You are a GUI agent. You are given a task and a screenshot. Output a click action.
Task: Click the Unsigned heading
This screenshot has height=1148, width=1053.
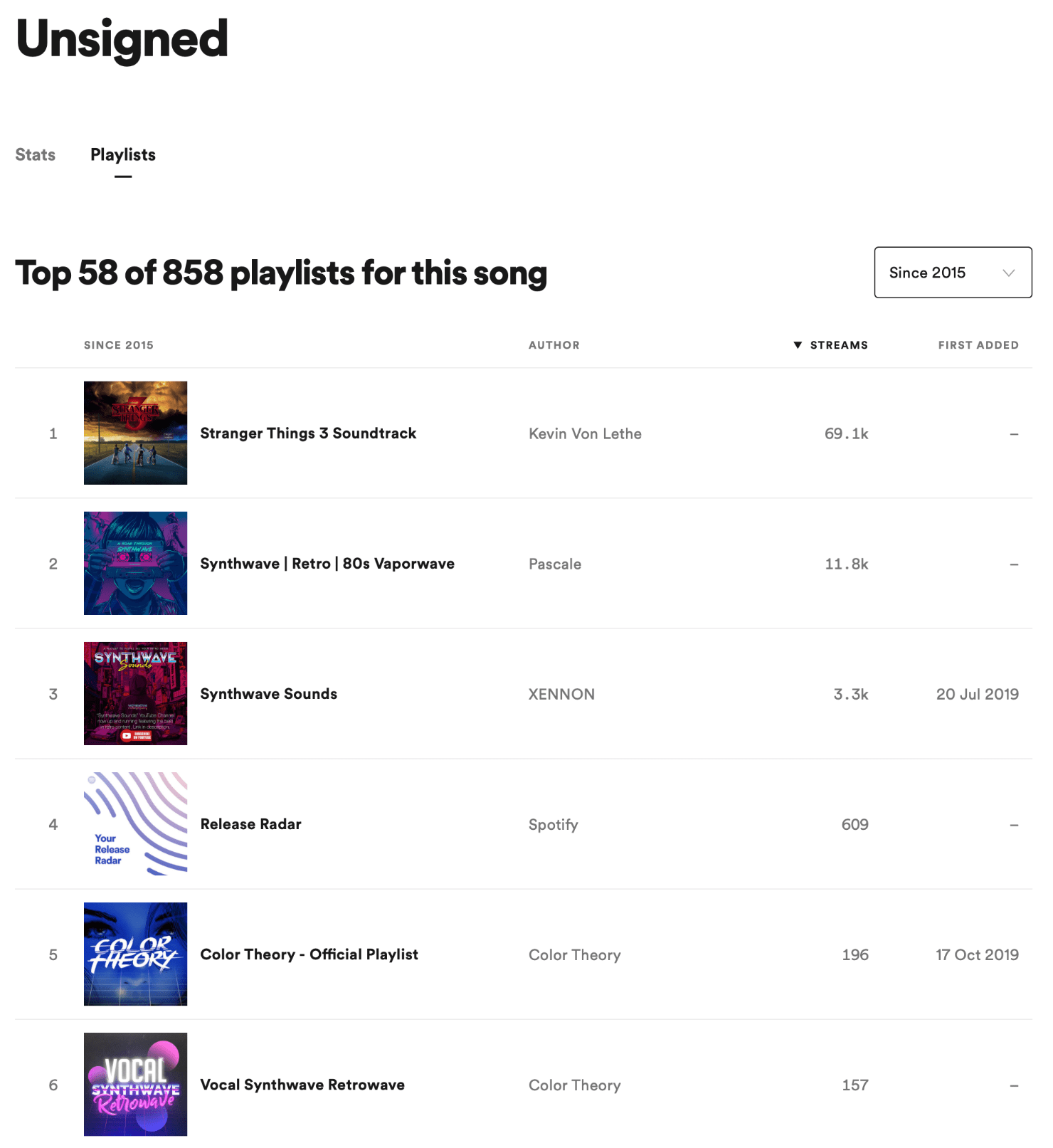click(x=122, y=41)
